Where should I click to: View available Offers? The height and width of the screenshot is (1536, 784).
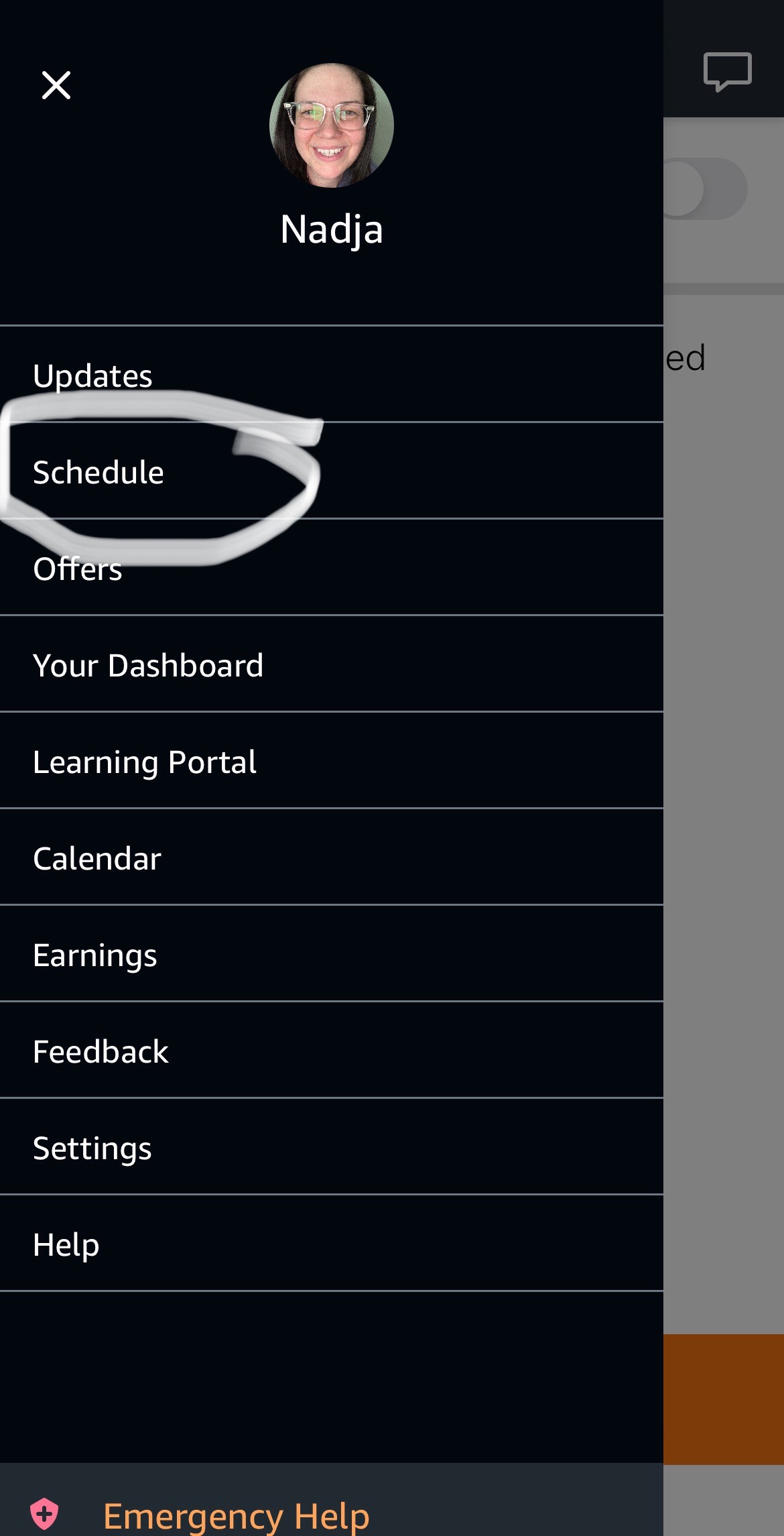[x=78, y=569]
